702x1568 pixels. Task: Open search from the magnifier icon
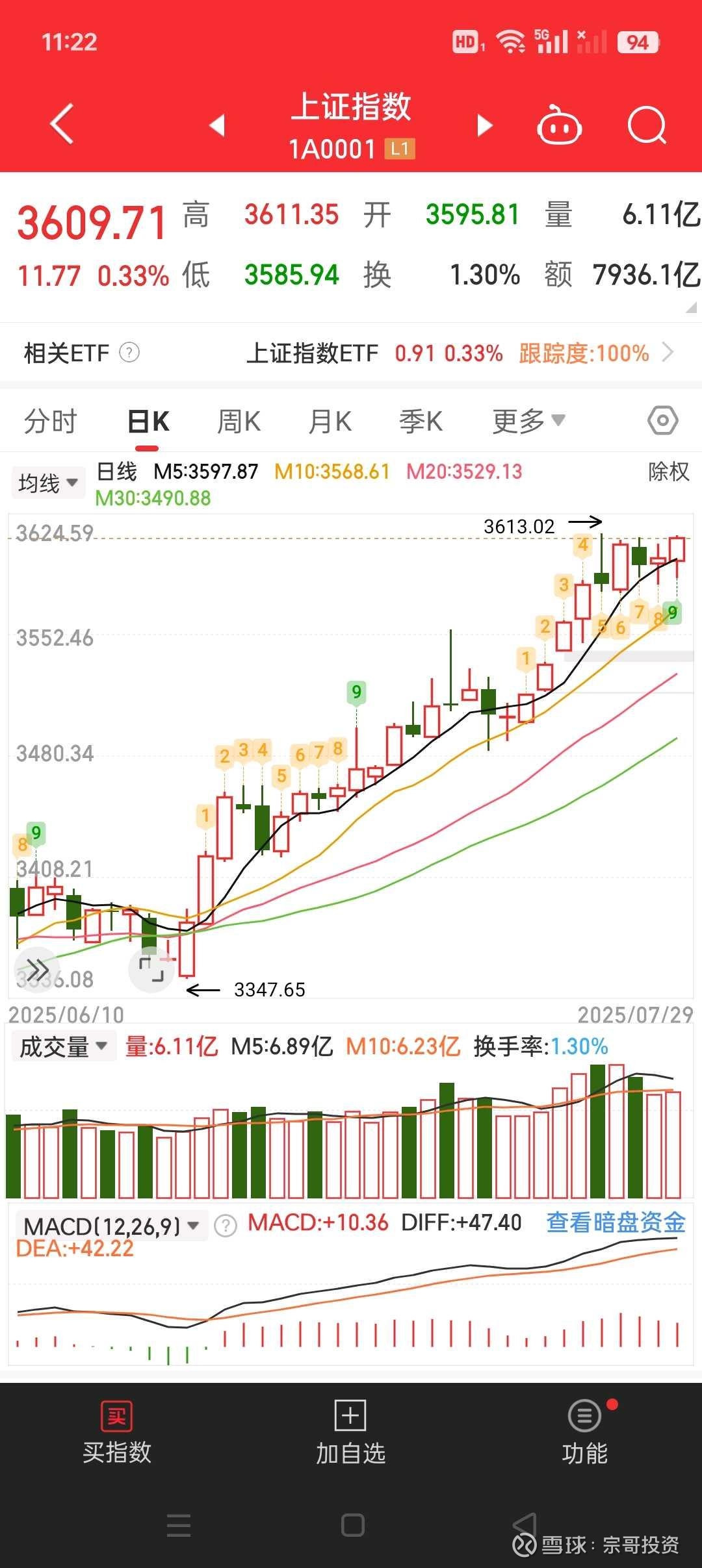pyautogui.click(x=647, y=125)
